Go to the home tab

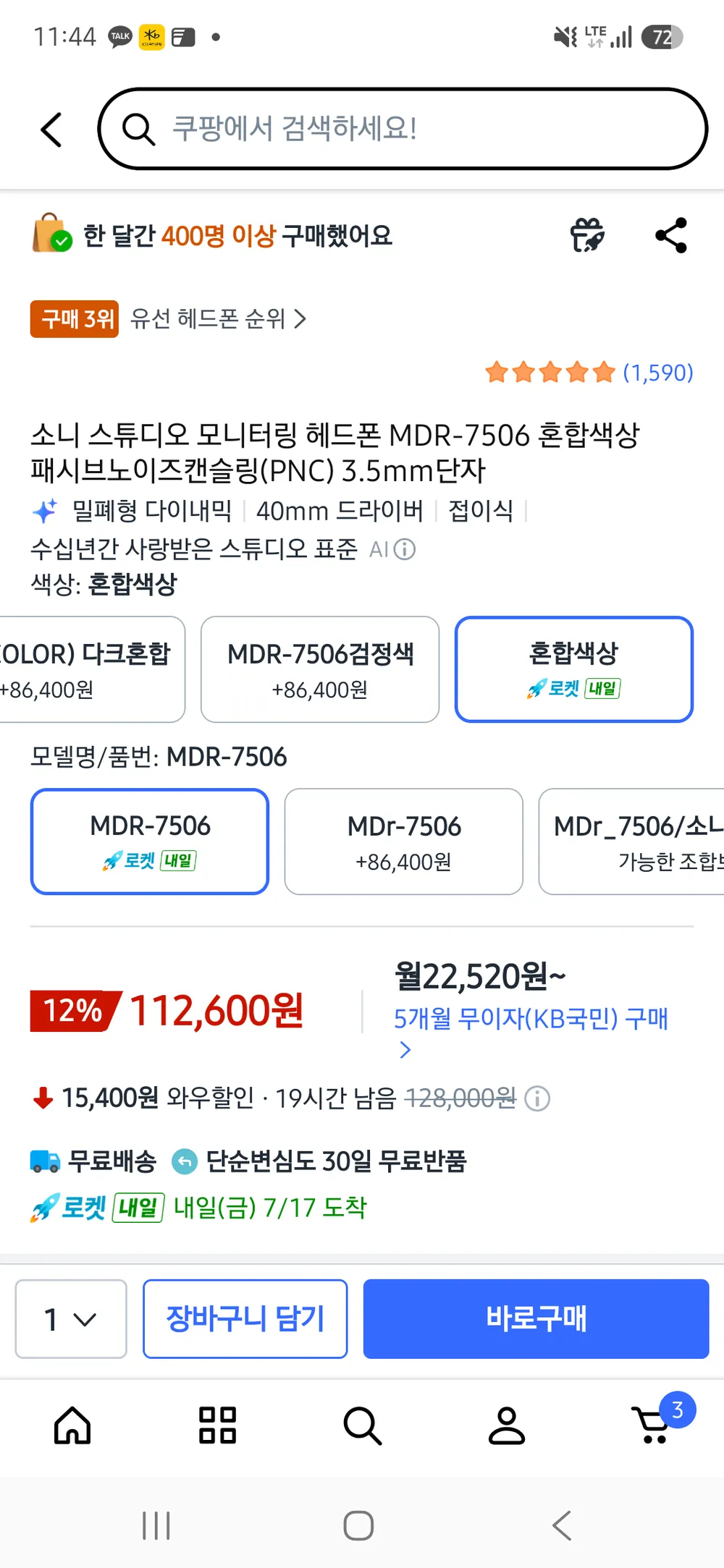coord(72,1425)
